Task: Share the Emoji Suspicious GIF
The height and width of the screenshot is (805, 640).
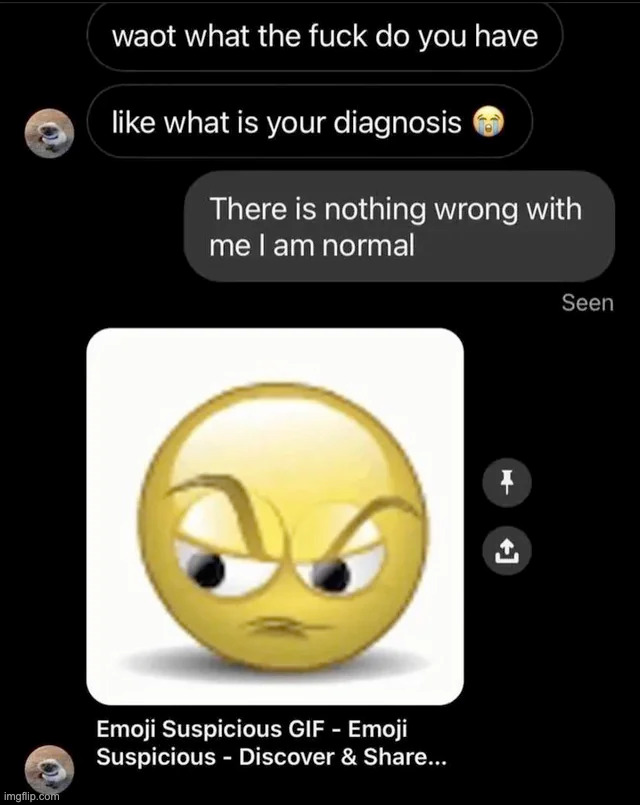Action: (x=507, y=548)
